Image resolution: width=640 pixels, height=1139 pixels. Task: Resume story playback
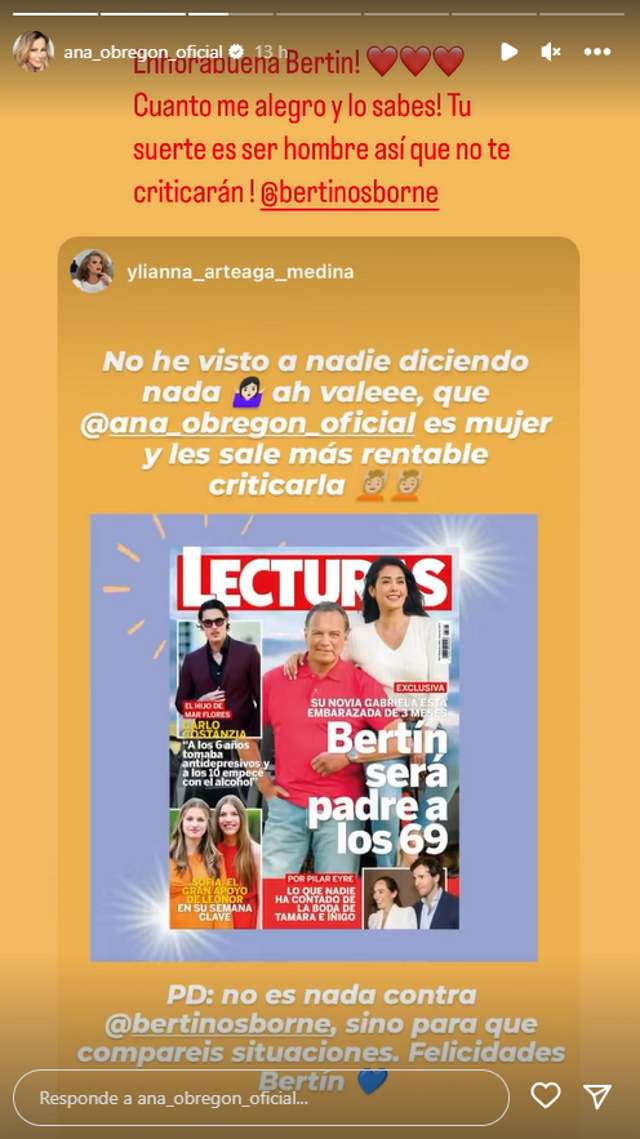tap(509, 52)
